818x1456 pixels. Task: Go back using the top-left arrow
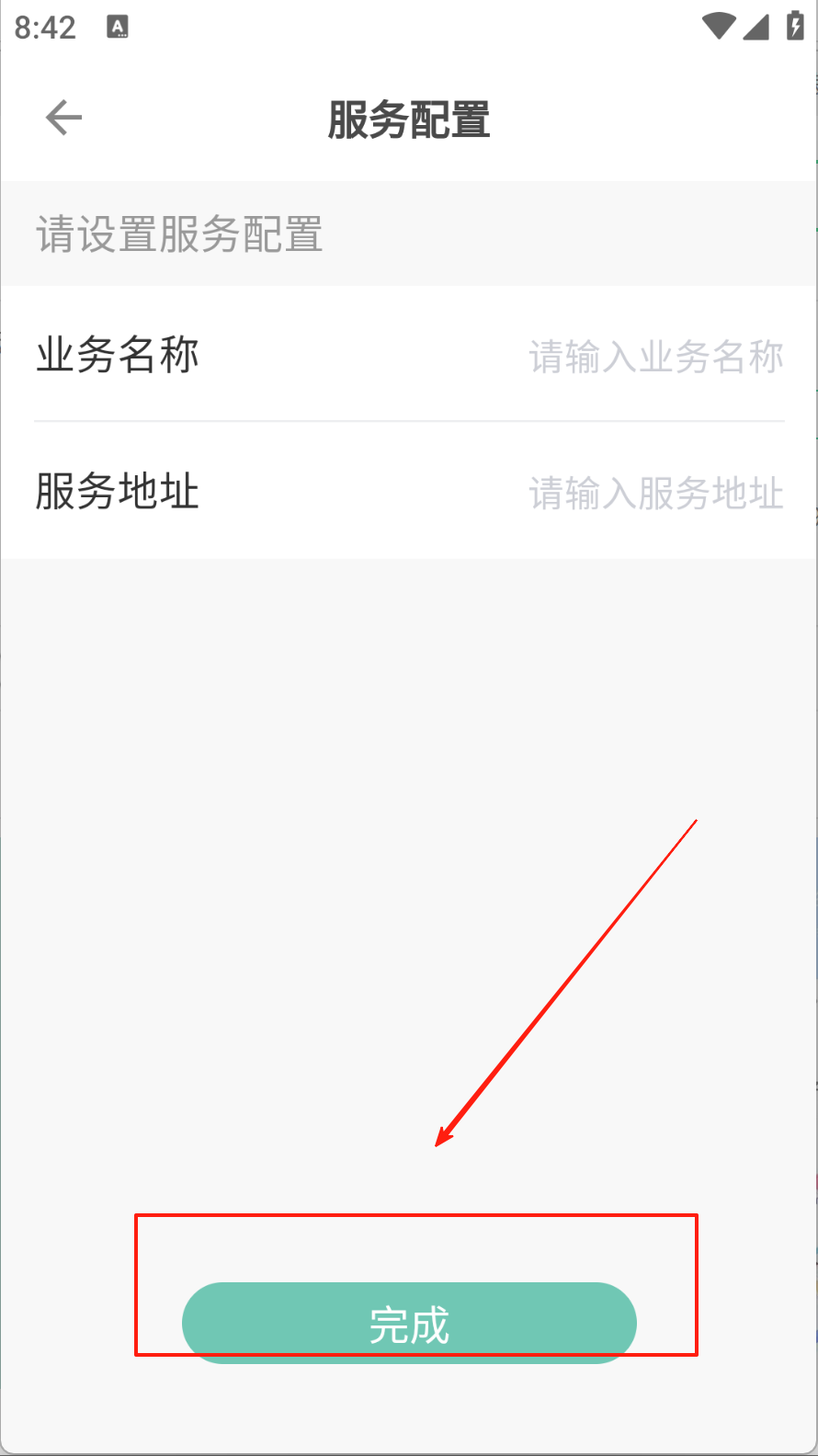[x=64, y=118]
